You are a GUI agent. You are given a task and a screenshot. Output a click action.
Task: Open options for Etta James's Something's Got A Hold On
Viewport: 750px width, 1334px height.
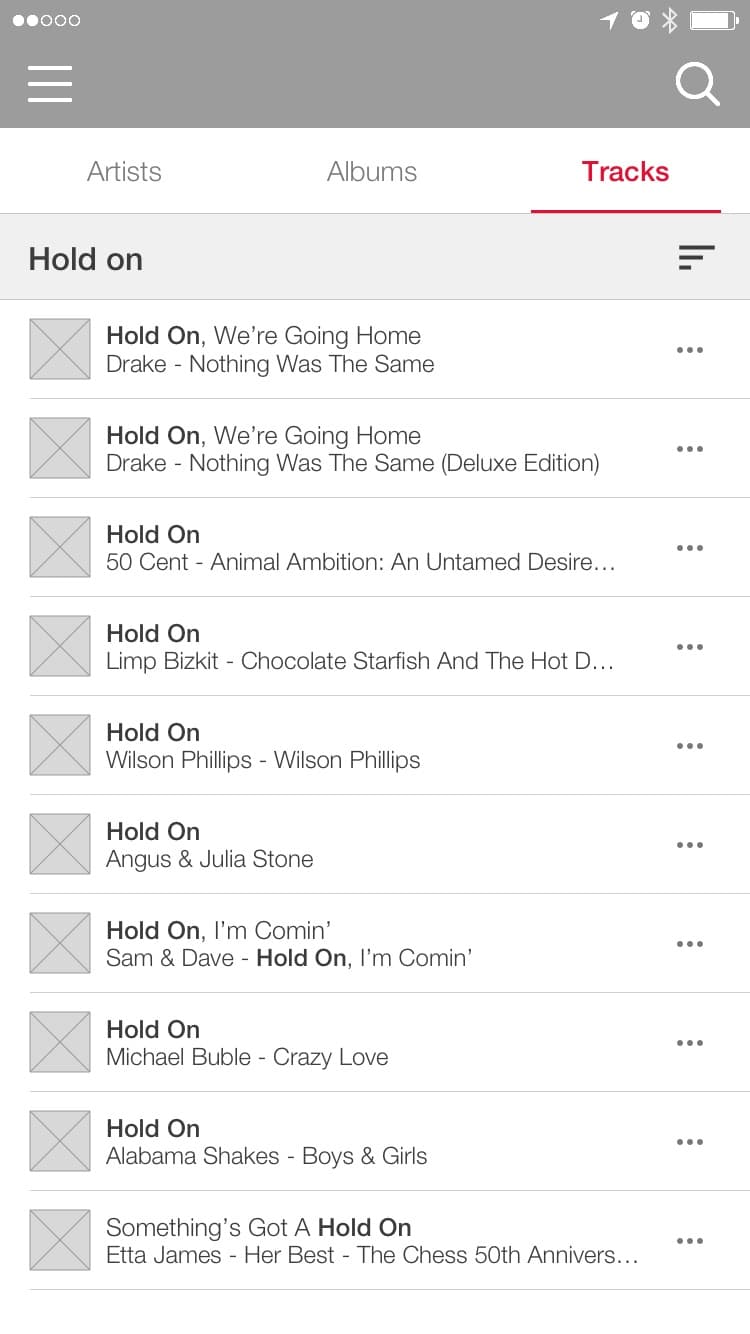690,1240
